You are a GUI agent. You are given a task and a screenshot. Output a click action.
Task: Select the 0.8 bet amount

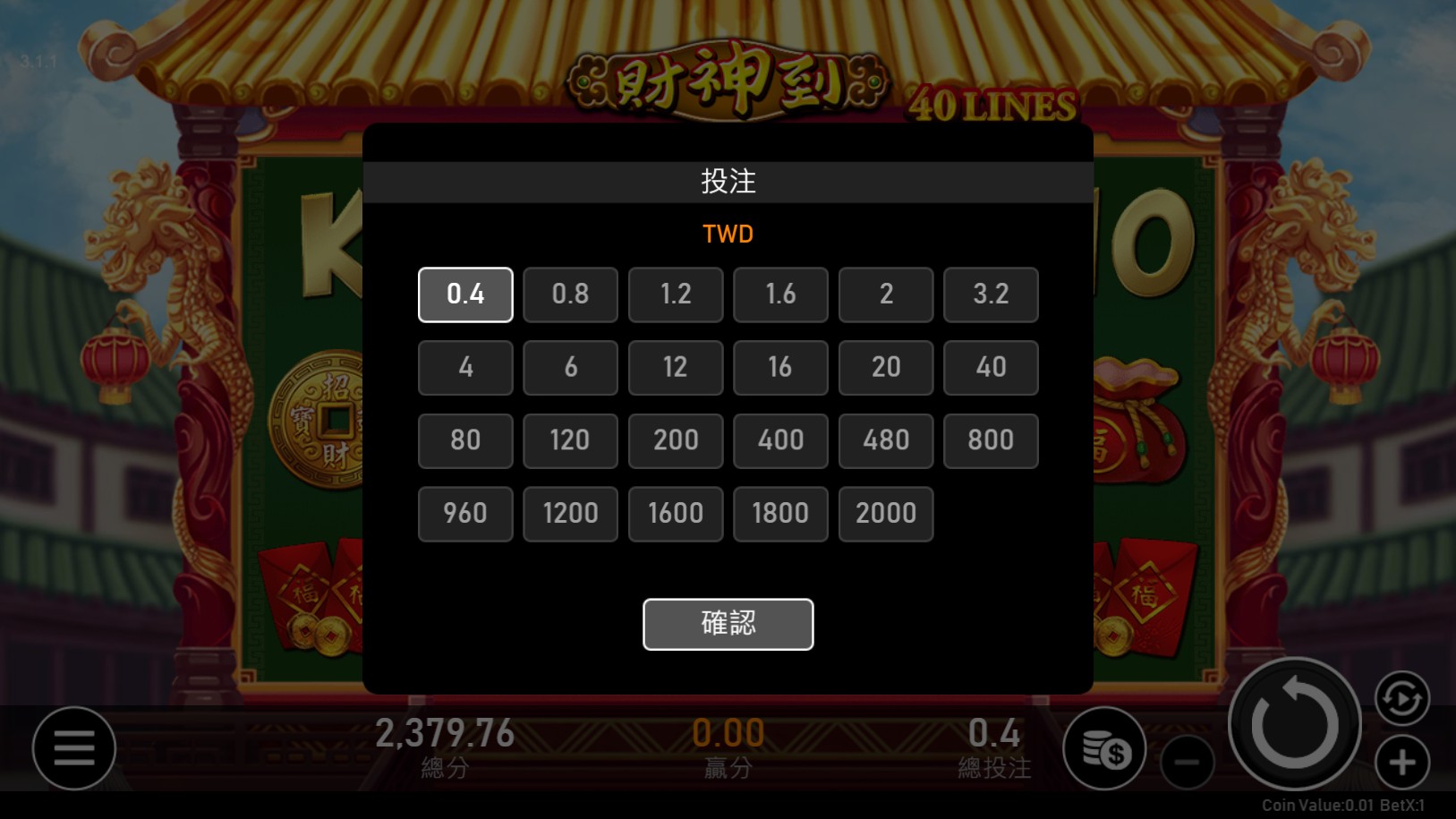(570, 294)
